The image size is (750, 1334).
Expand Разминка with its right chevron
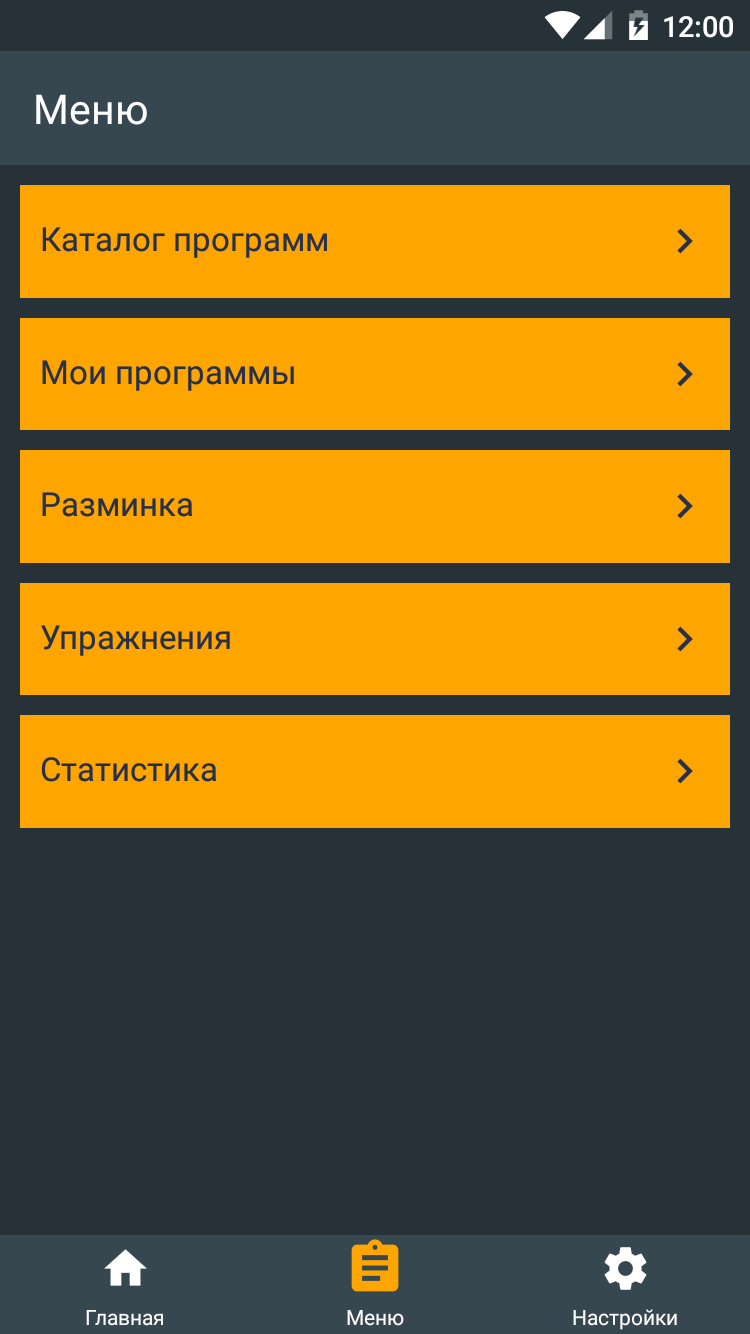pyautogui.click(x=685, y=506)
